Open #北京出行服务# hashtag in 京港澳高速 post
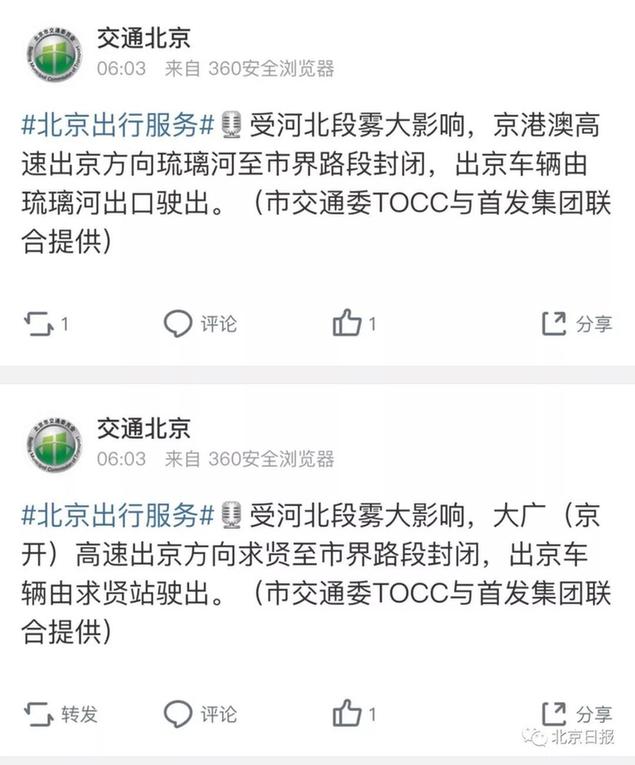This screenshot has width=635, height=765. pos(119,126)
